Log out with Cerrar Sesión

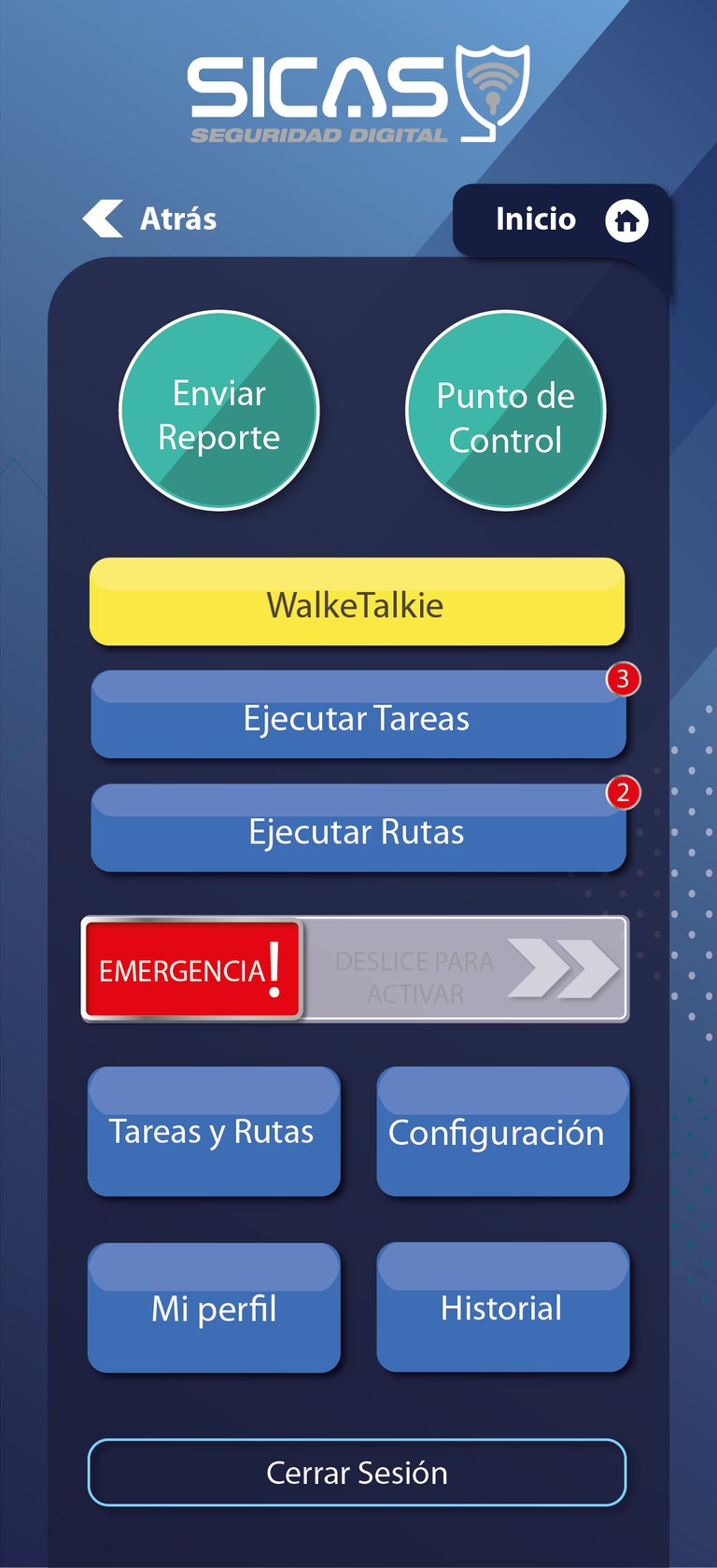[x=357, y=1472]
